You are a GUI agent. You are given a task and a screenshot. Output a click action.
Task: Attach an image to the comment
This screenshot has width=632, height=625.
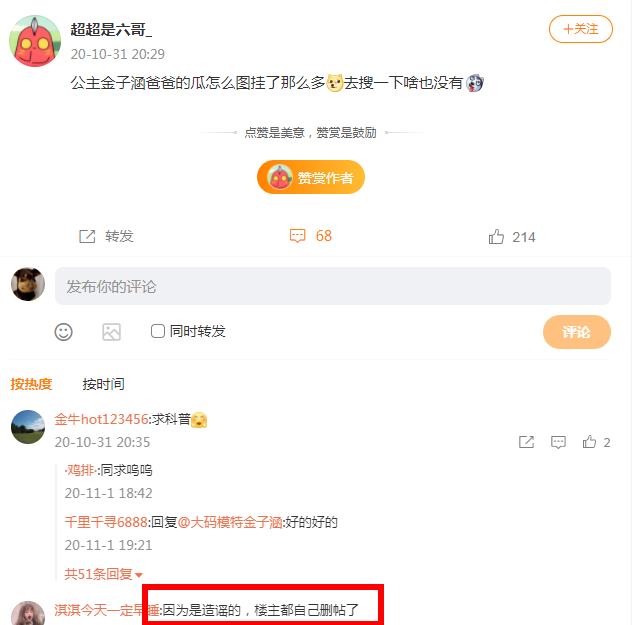(111, 332)
